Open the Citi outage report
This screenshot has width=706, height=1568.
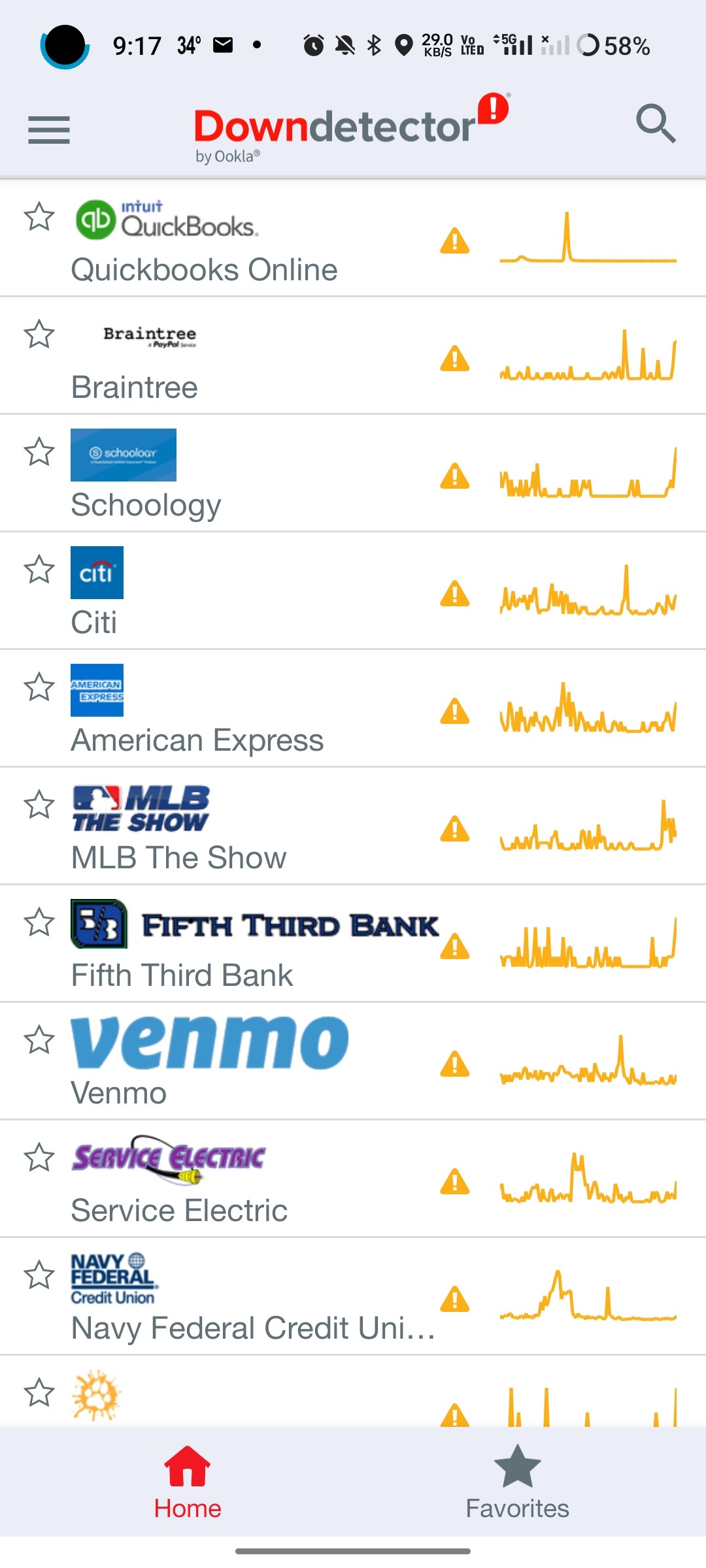coord(353,591)
